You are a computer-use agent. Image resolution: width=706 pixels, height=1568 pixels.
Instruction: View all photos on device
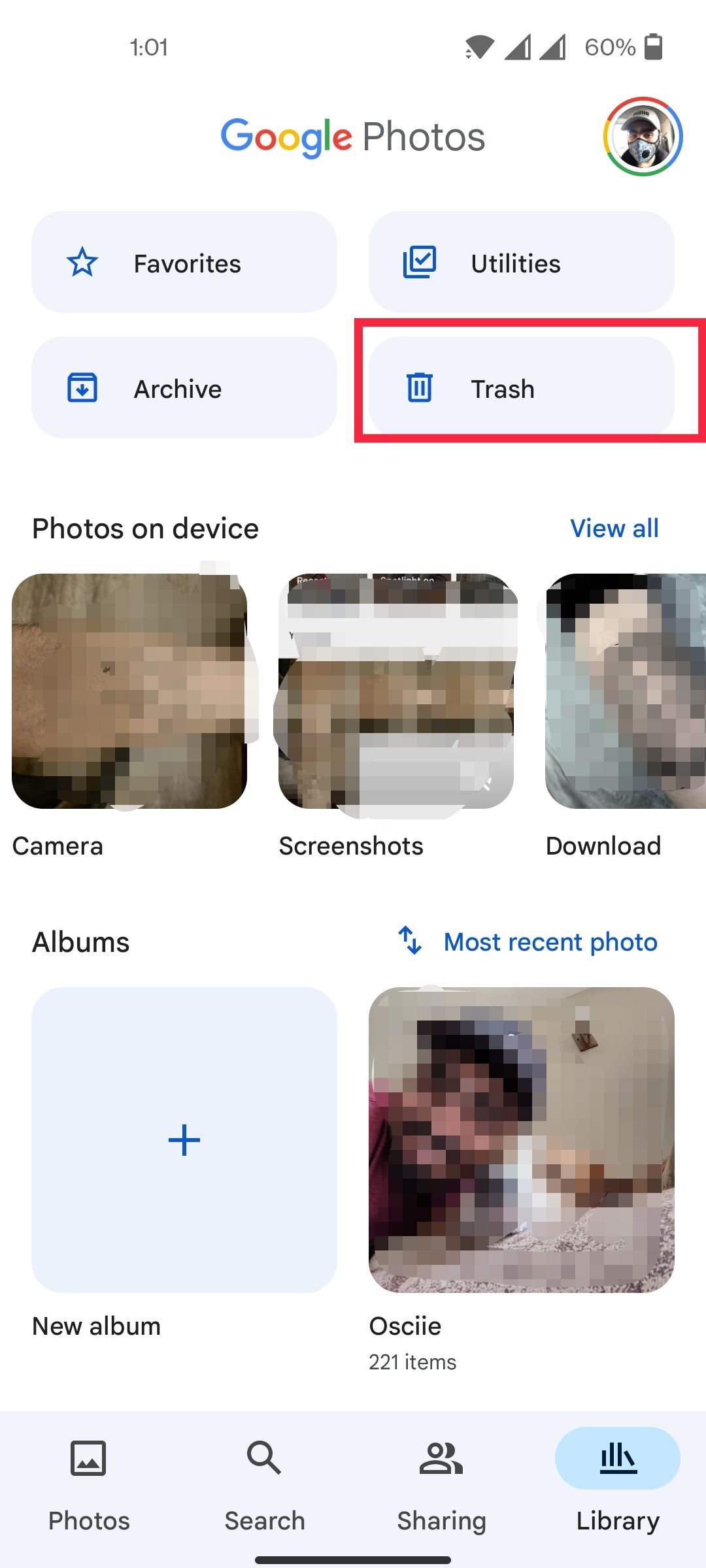(x=614, y=529)
